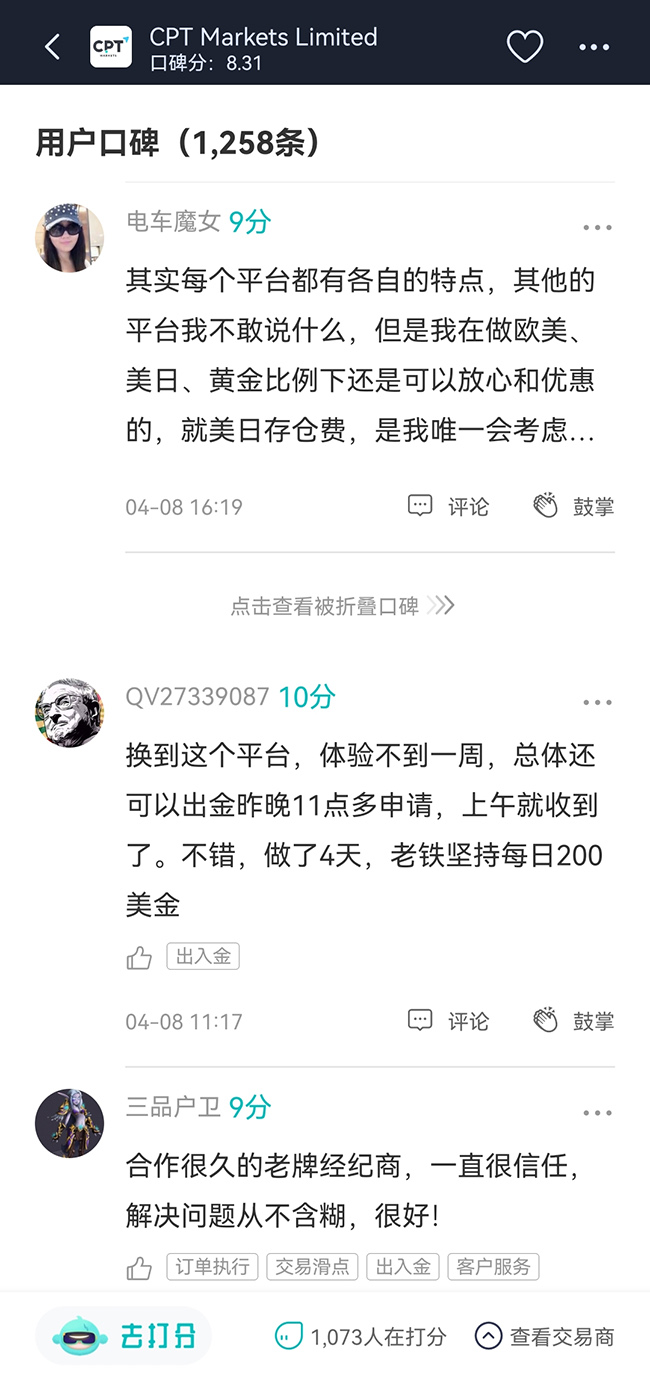The width and height of the screenshot is (650, 1379).
Task: View QV27339087's profile avatar
Action: point(70,713)
